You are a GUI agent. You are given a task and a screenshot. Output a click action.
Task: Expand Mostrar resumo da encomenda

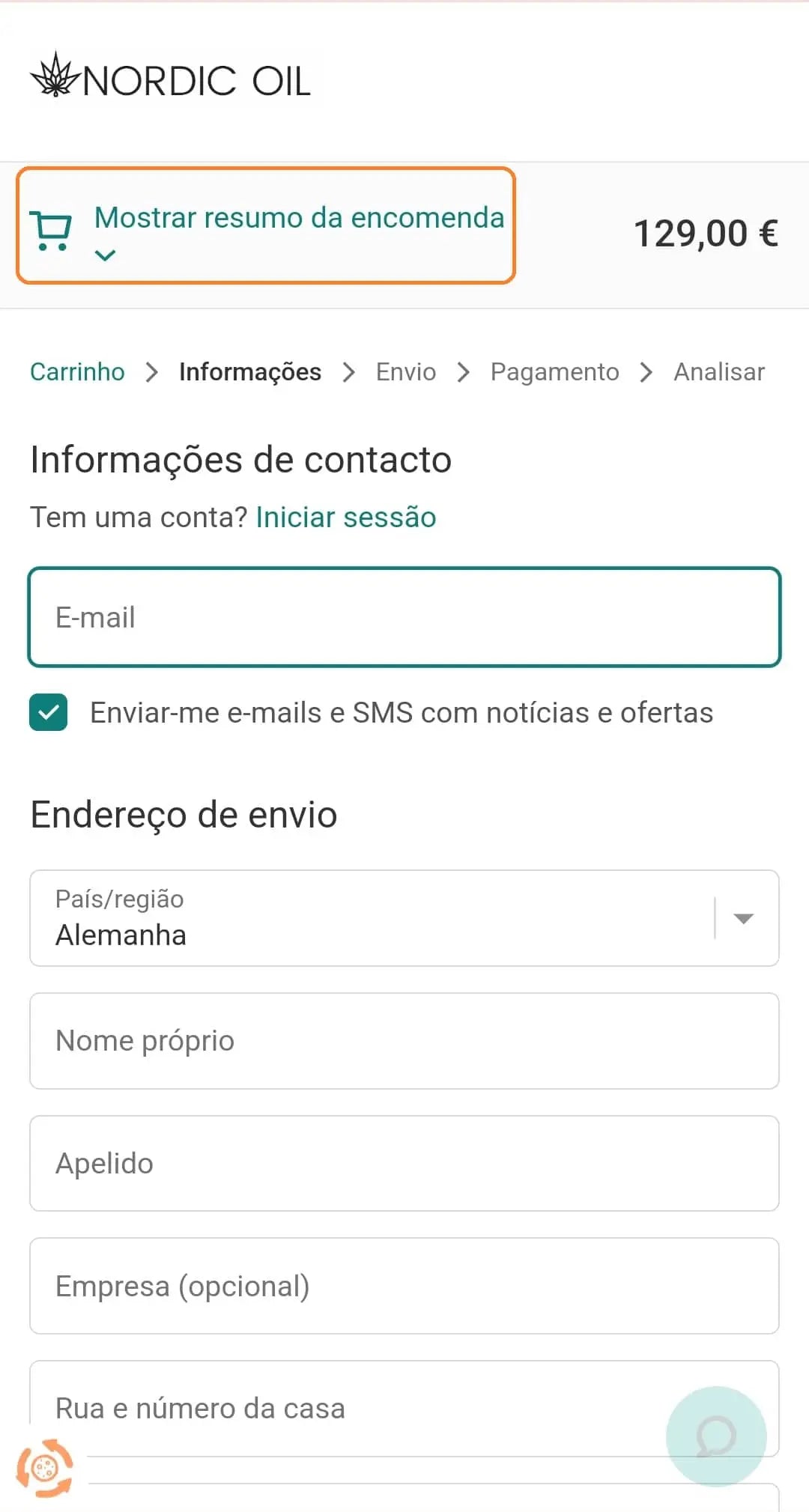click(266, 225)
